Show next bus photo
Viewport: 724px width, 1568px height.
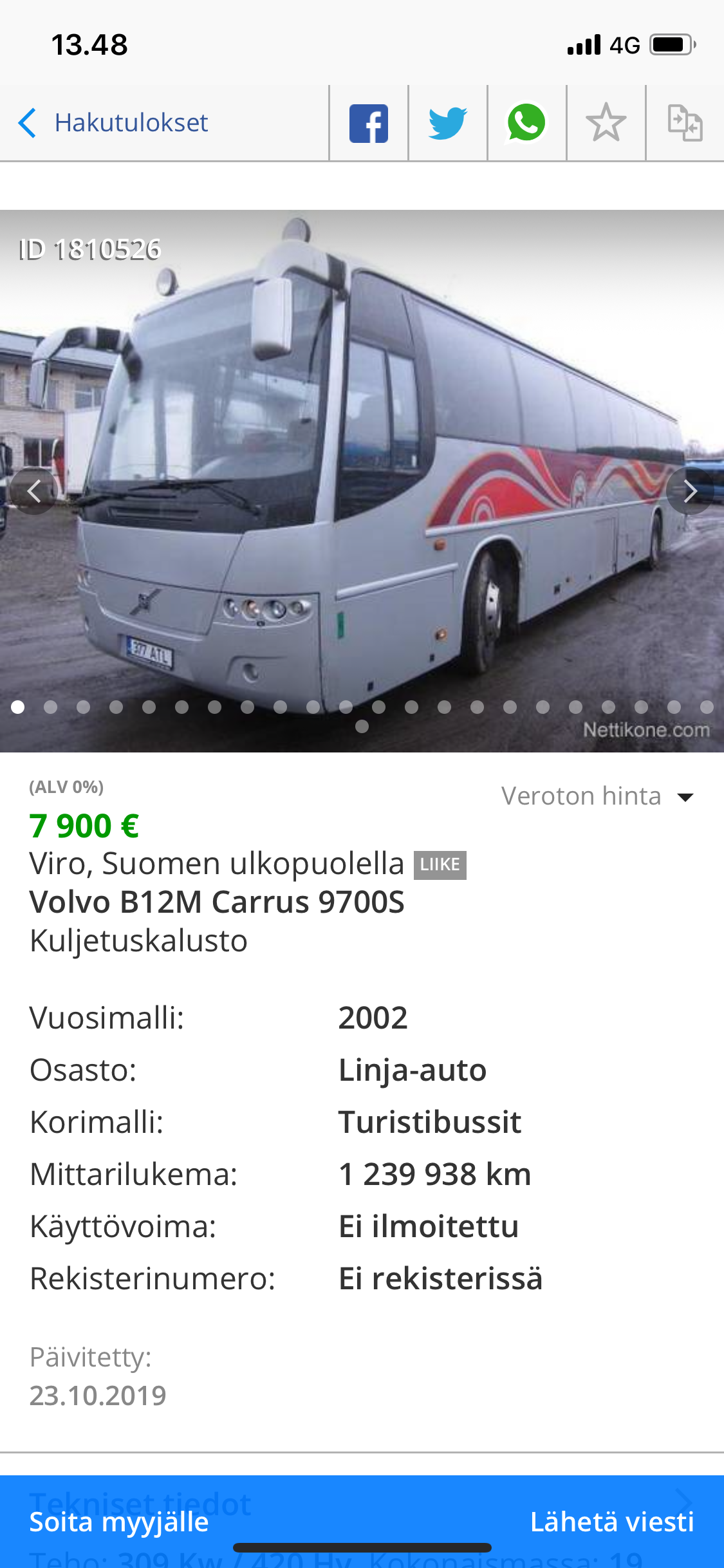click(690, 492)
